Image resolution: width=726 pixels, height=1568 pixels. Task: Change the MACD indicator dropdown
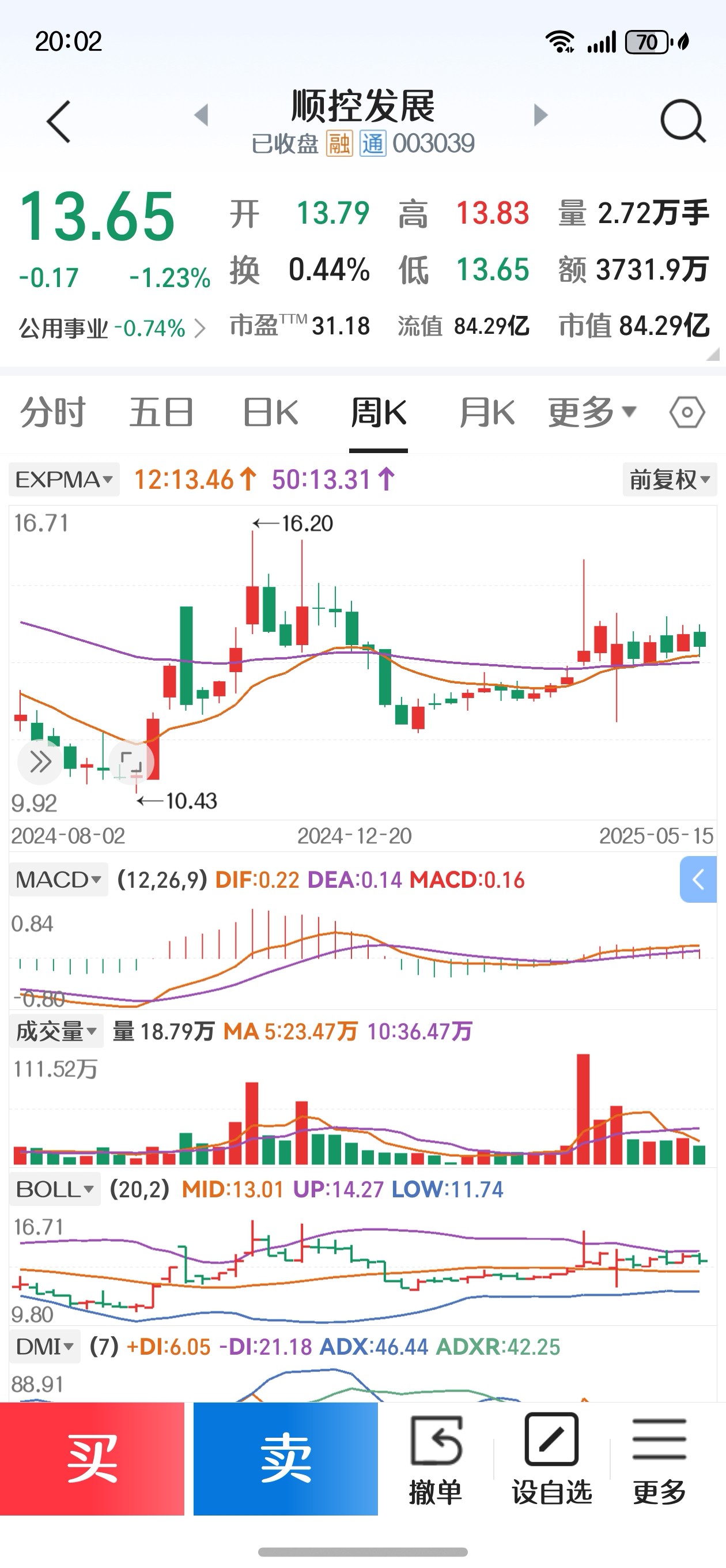click(58, 879)
